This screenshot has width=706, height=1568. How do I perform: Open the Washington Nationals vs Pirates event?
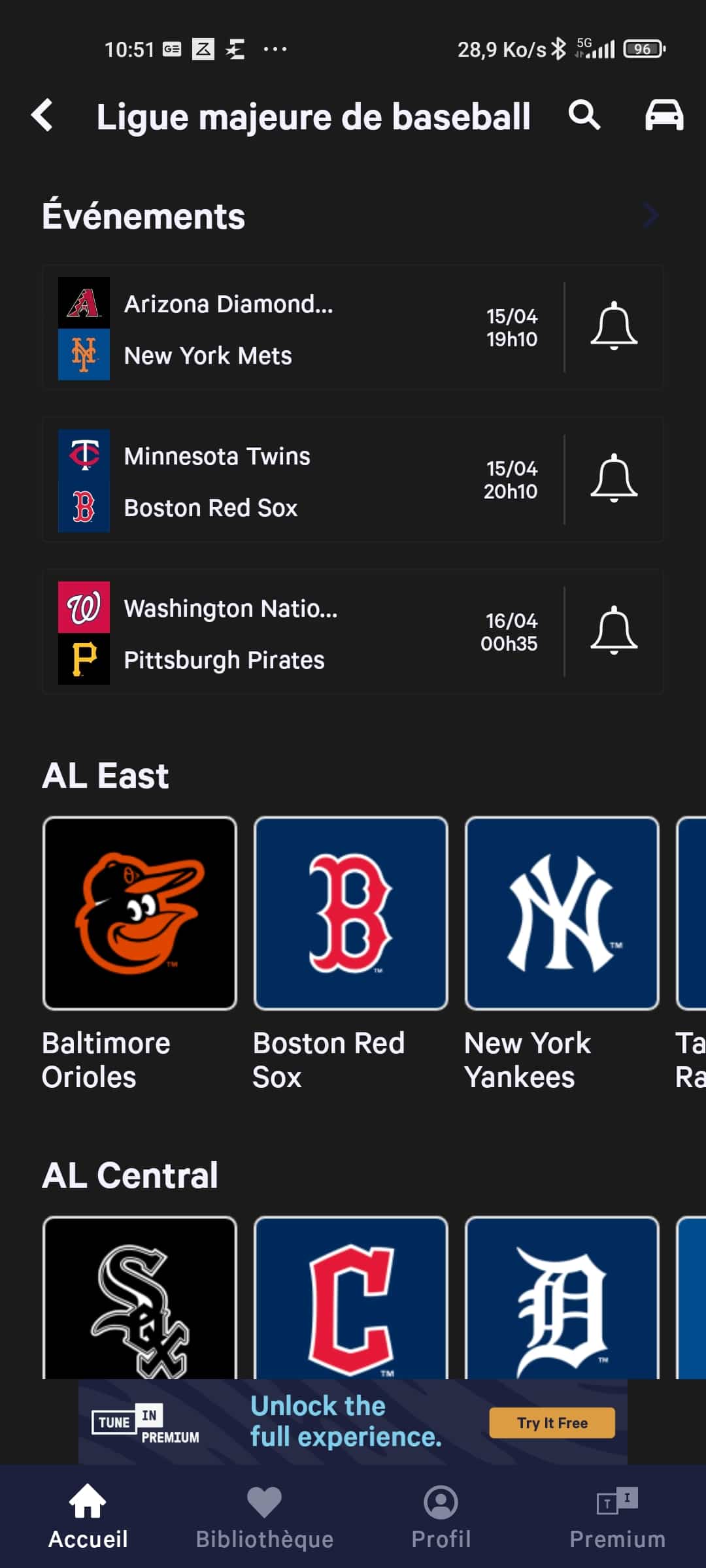click(304, 632)
